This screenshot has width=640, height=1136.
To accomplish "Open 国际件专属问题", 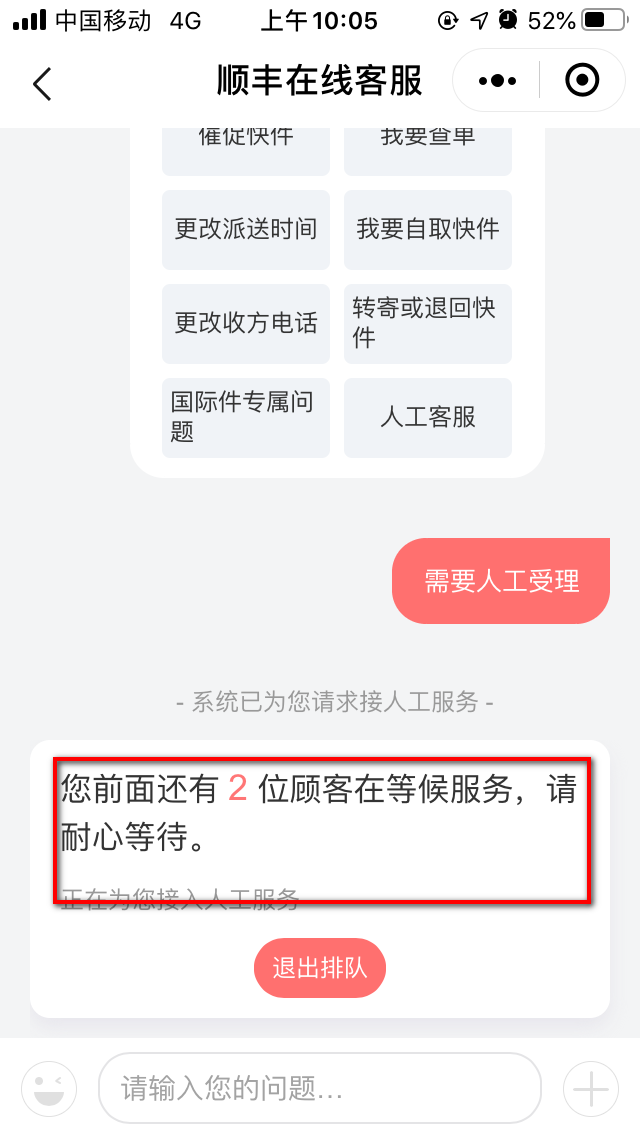I will coord(246,417).
